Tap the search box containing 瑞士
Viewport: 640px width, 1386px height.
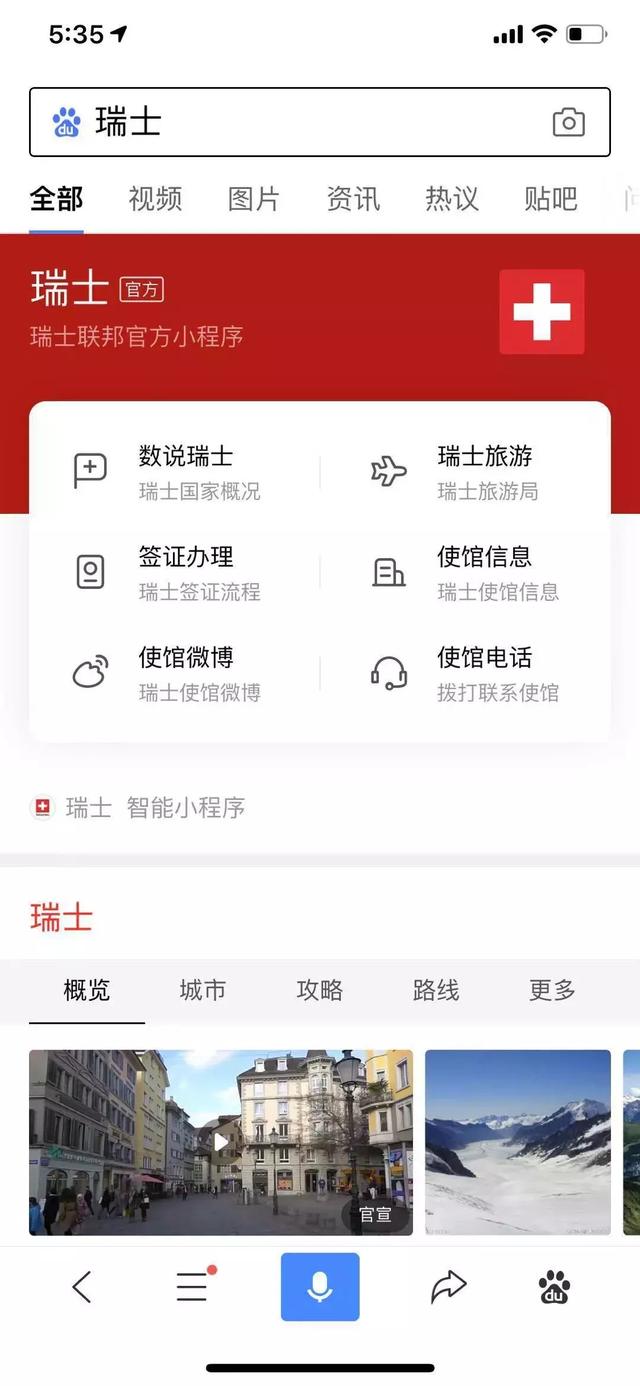[300, 122]
